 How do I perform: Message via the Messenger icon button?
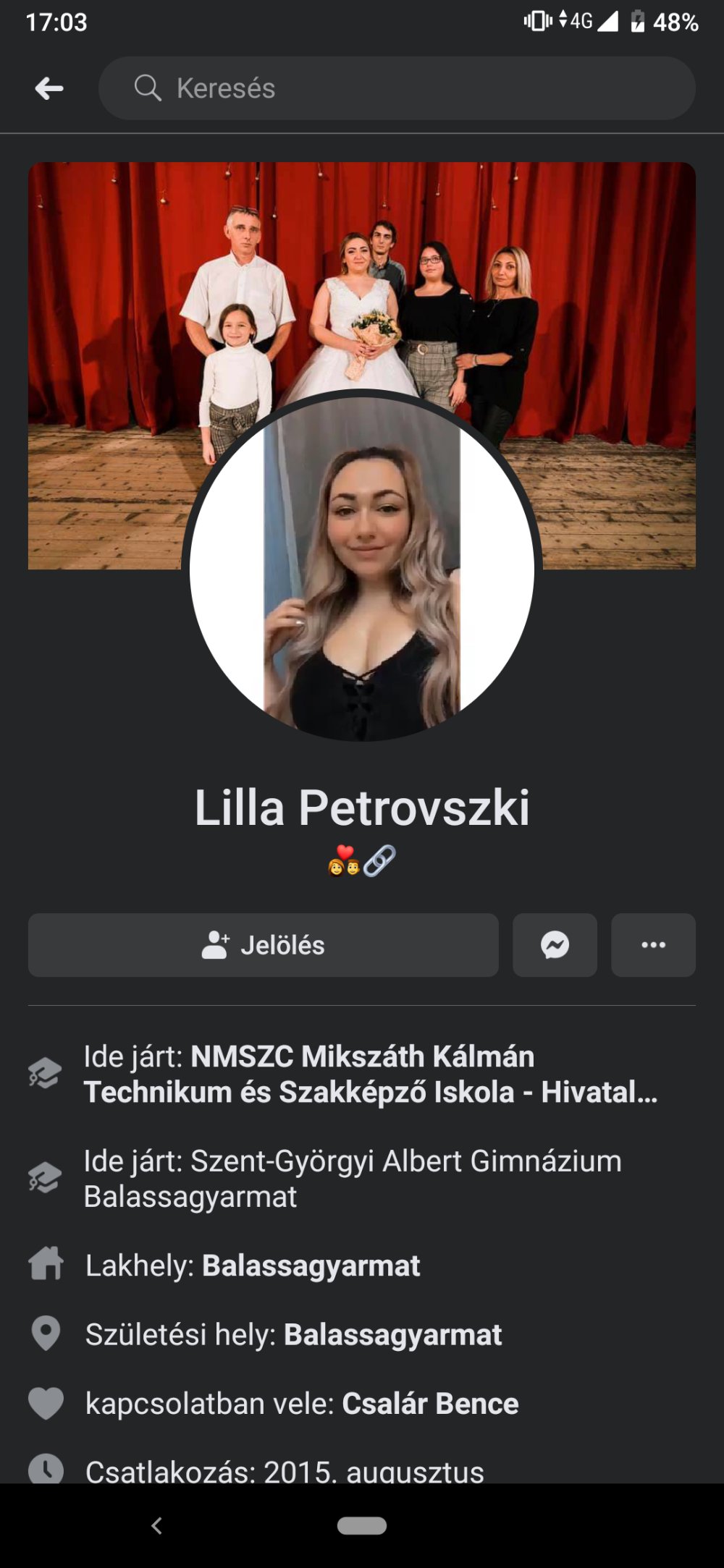pos(555,945)
